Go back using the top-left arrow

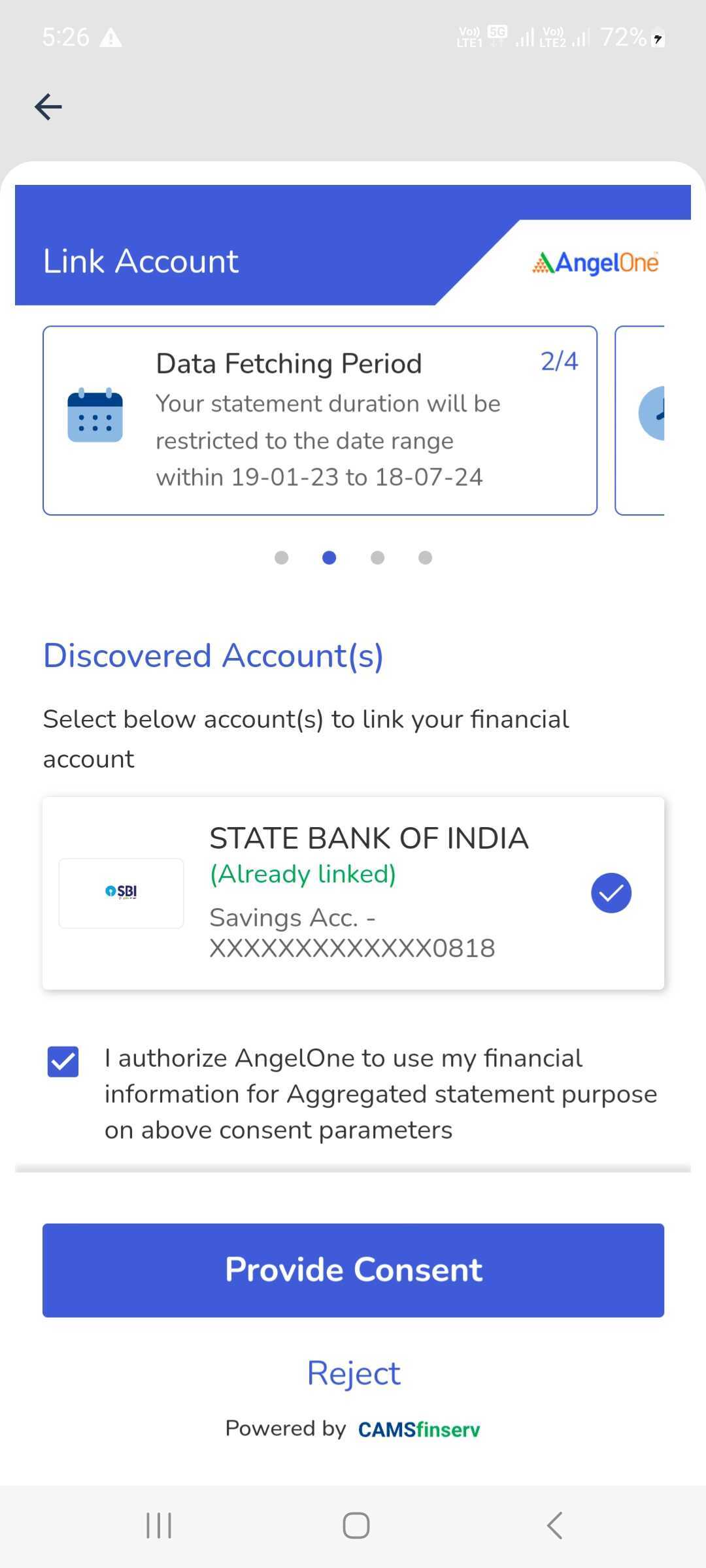click(48, 106)
